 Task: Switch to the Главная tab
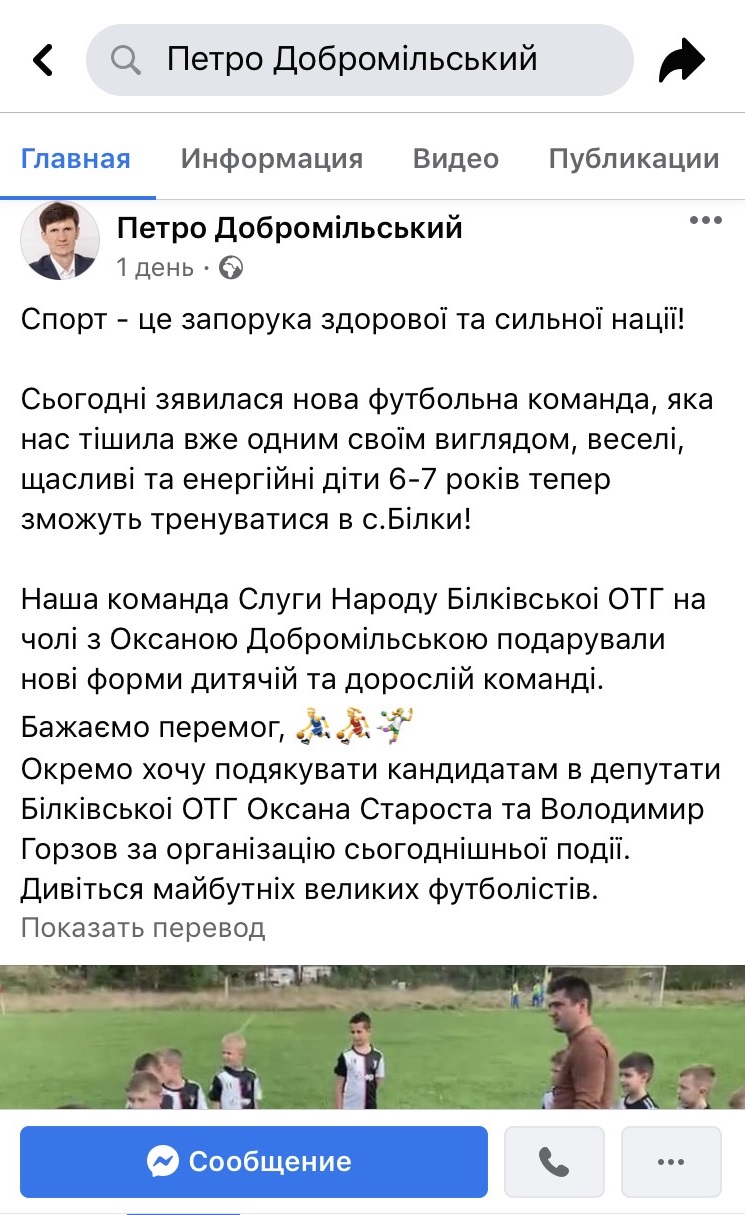point(76,159)
